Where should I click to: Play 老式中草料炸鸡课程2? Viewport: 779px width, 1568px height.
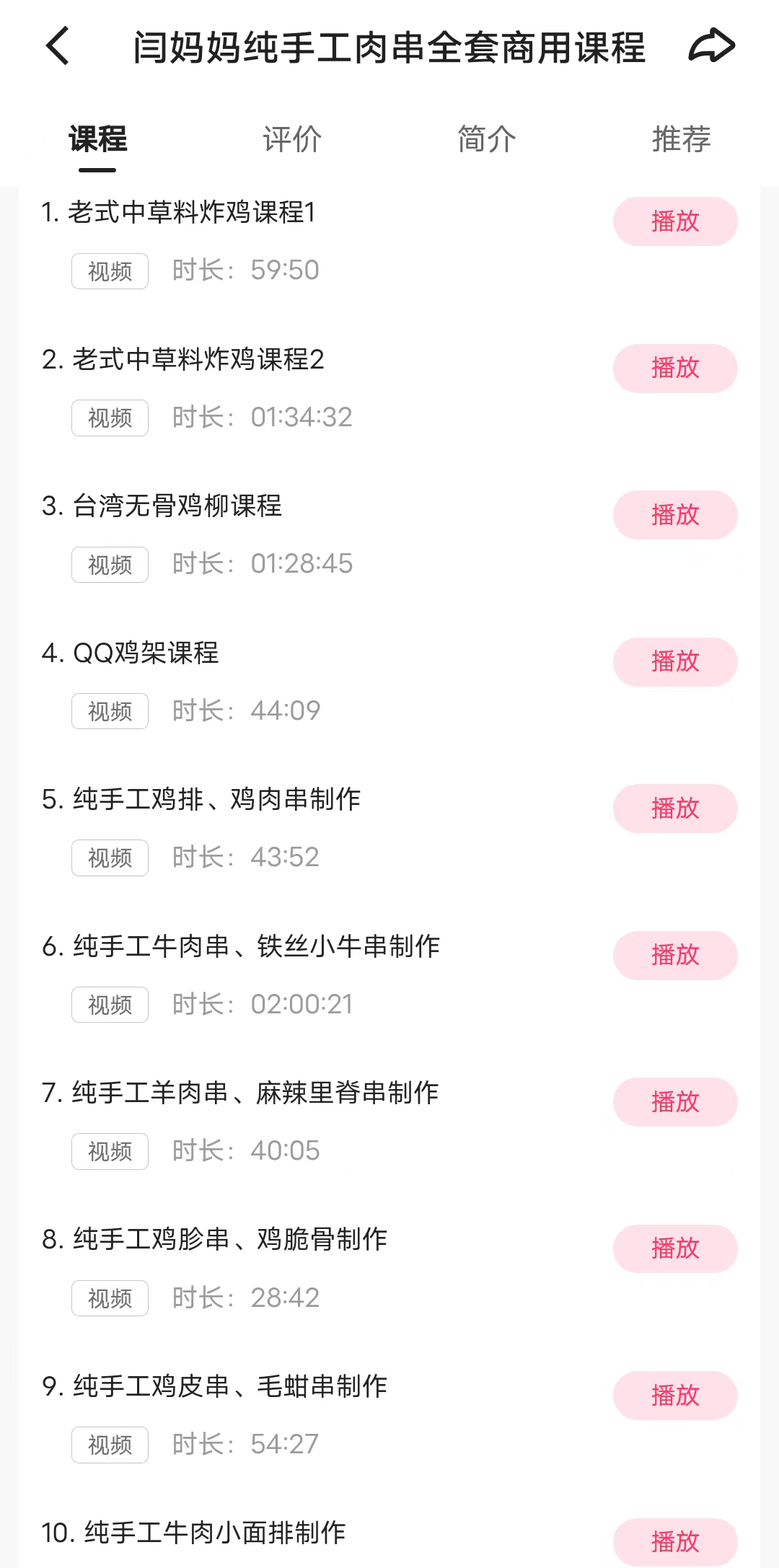pos(674,368)
